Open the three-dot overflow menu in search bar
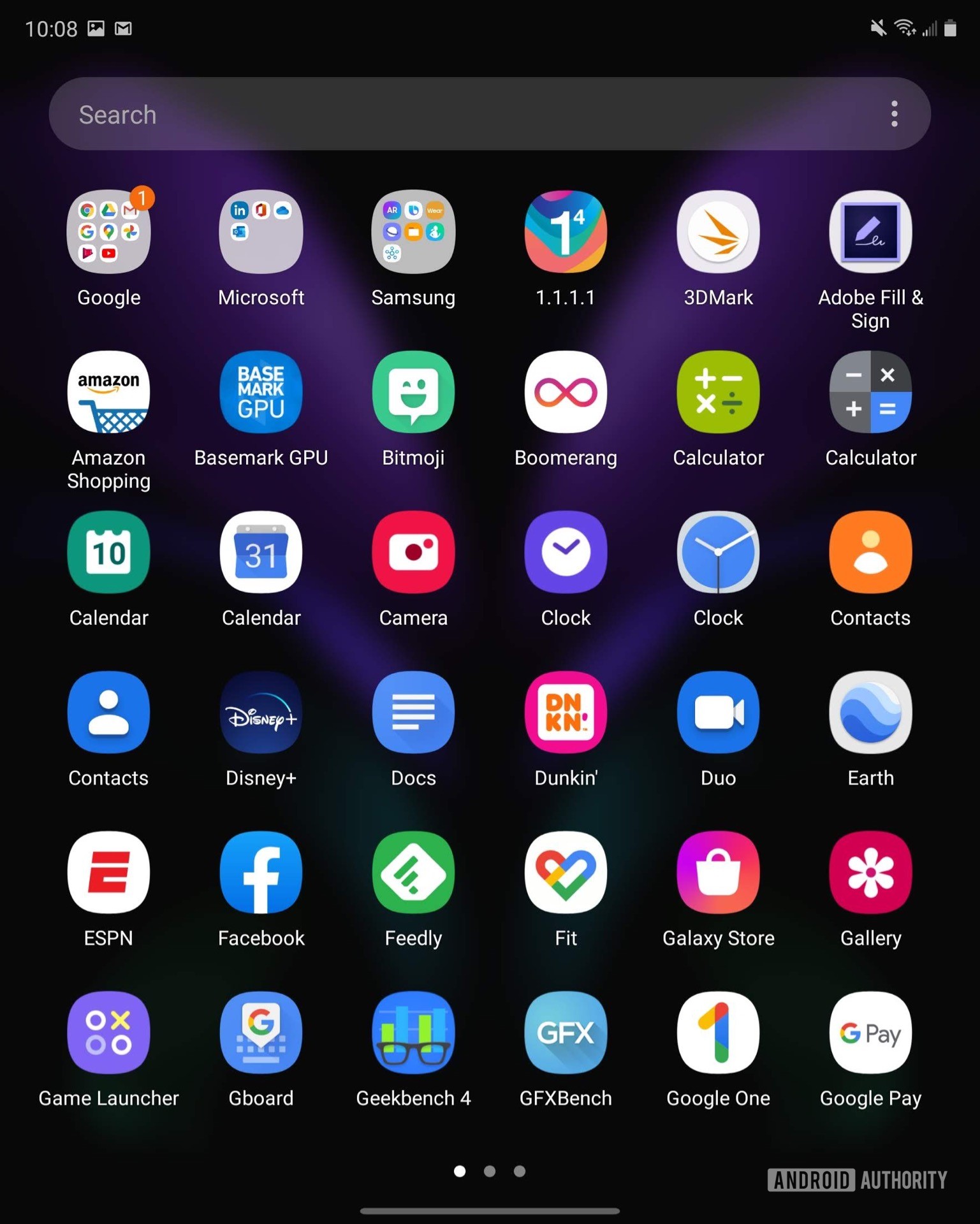Screen dimensions: 980x1224 894,115
